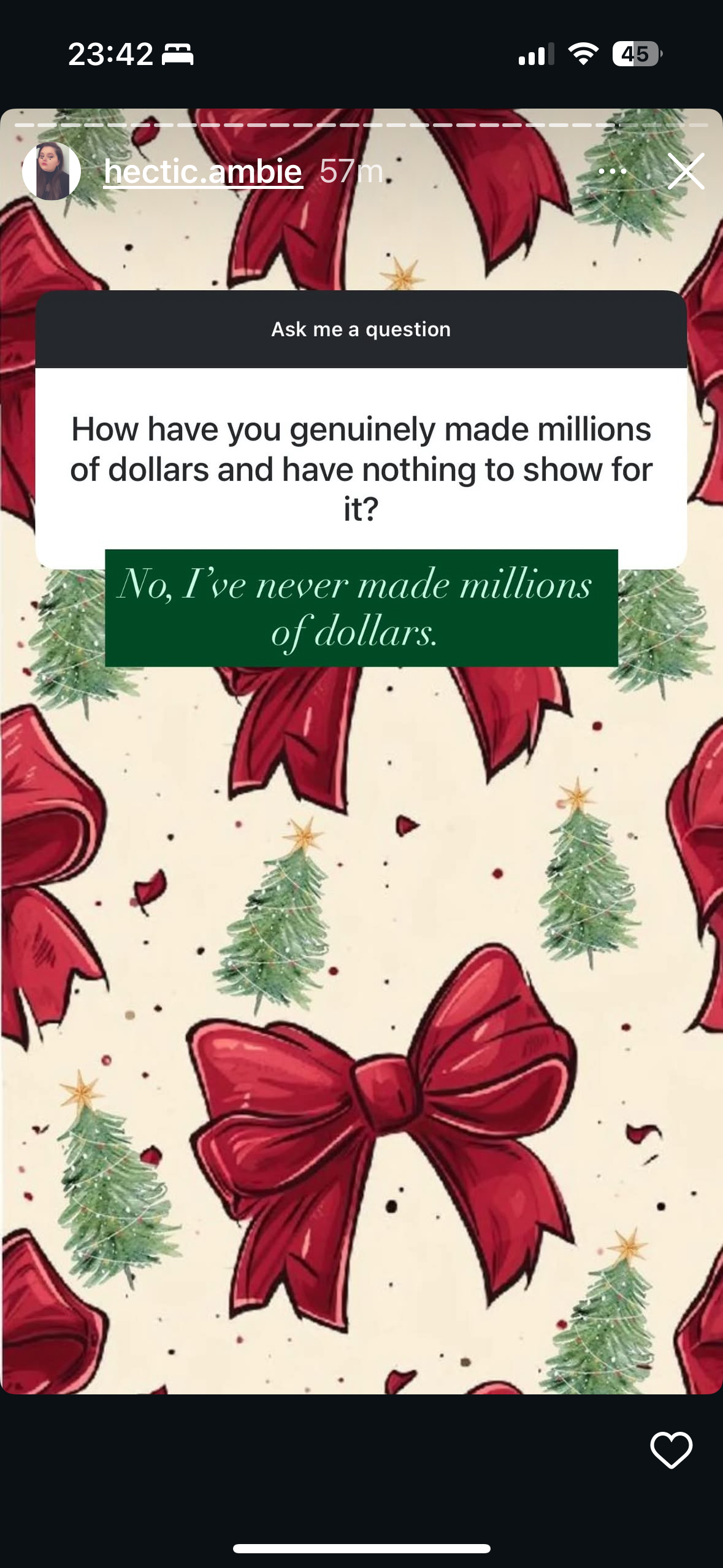Open hectic.ambie's profile picture
The height and width of the screenshot is (1568, 723).
coord(52,171)
